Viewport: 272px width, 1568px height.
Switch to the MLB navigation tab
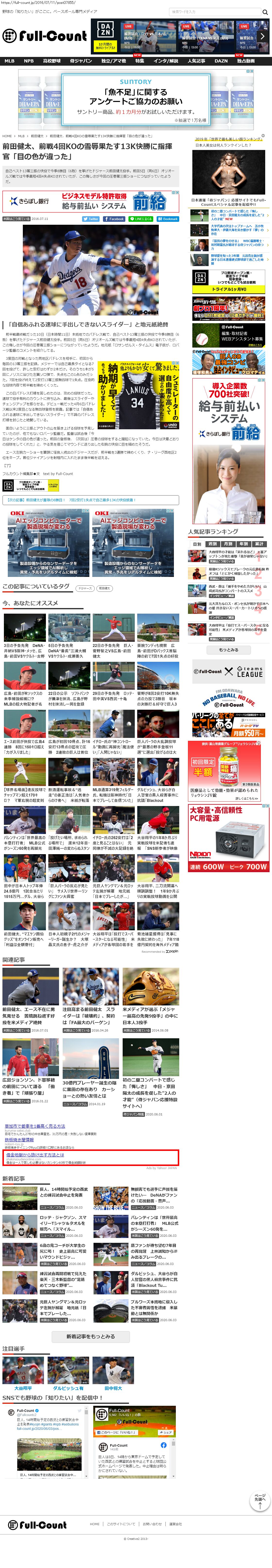[x=10, y=61]
